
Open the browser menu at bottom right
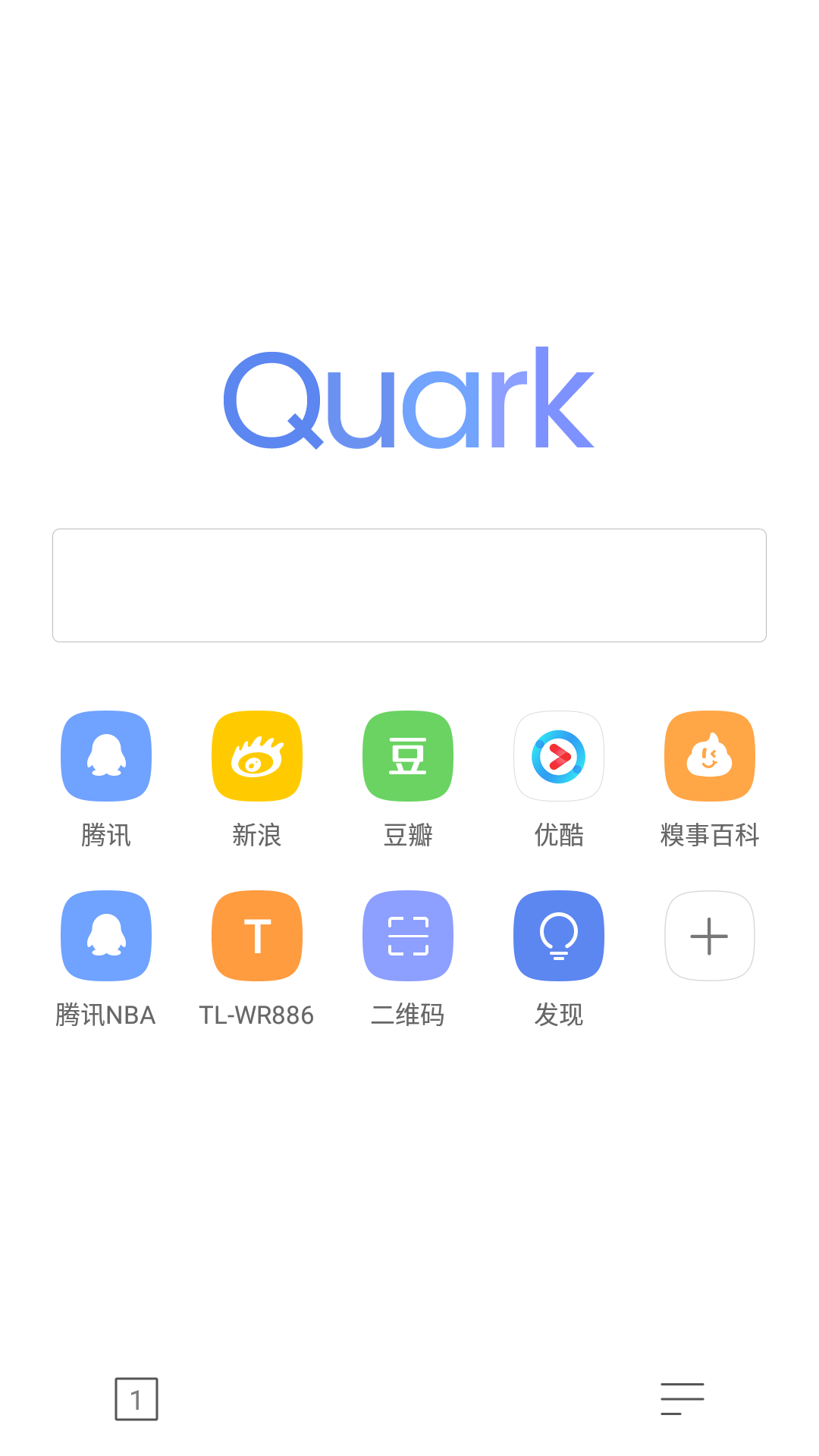682,1399
